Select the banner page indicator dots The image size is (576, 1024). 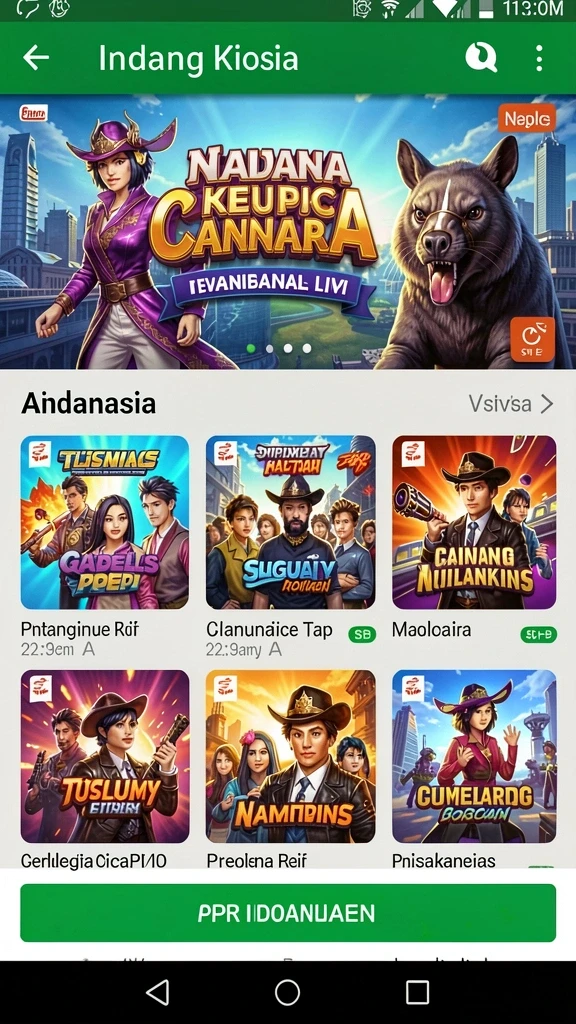point(279,349)
